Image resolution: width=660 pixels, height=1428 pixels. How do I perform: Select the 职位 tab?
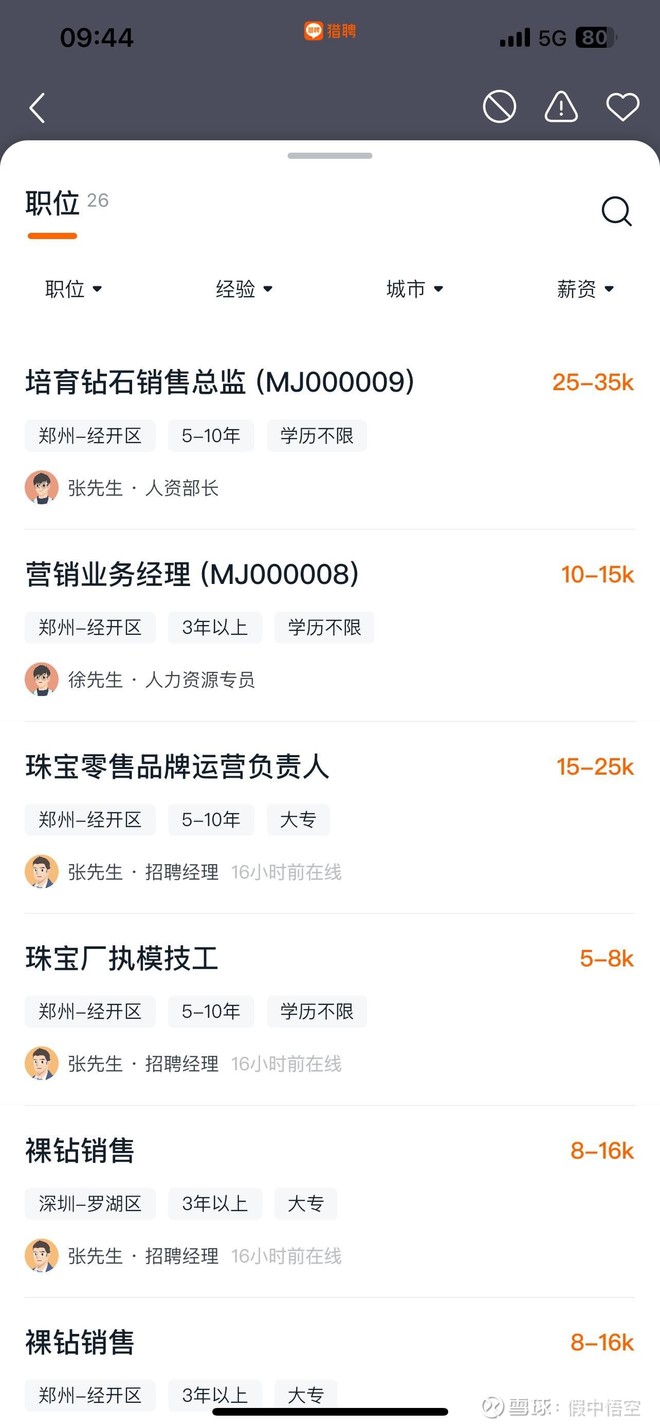[52, 204]
